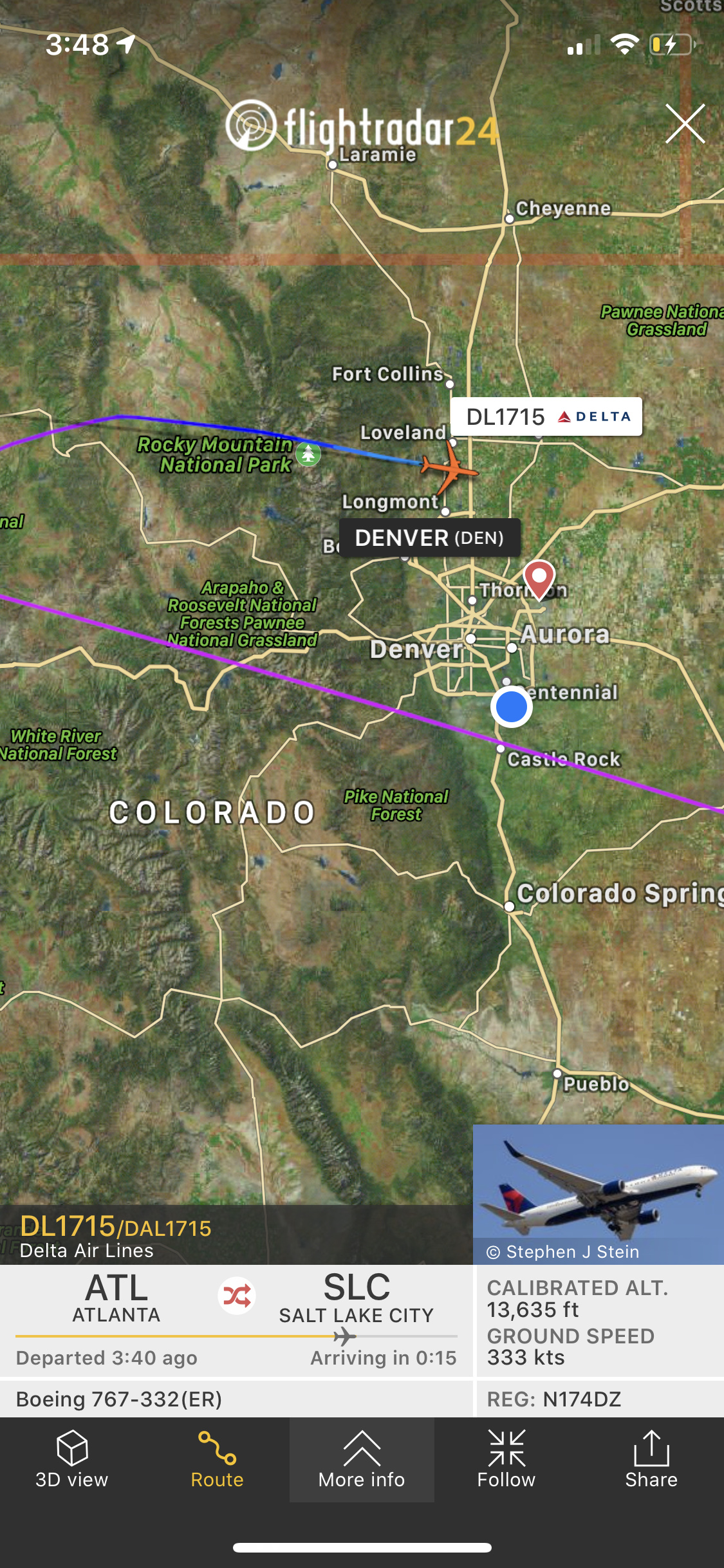Toggle the Route display
Viewport: 724px width, 1568px height.
pos(217,1460)
